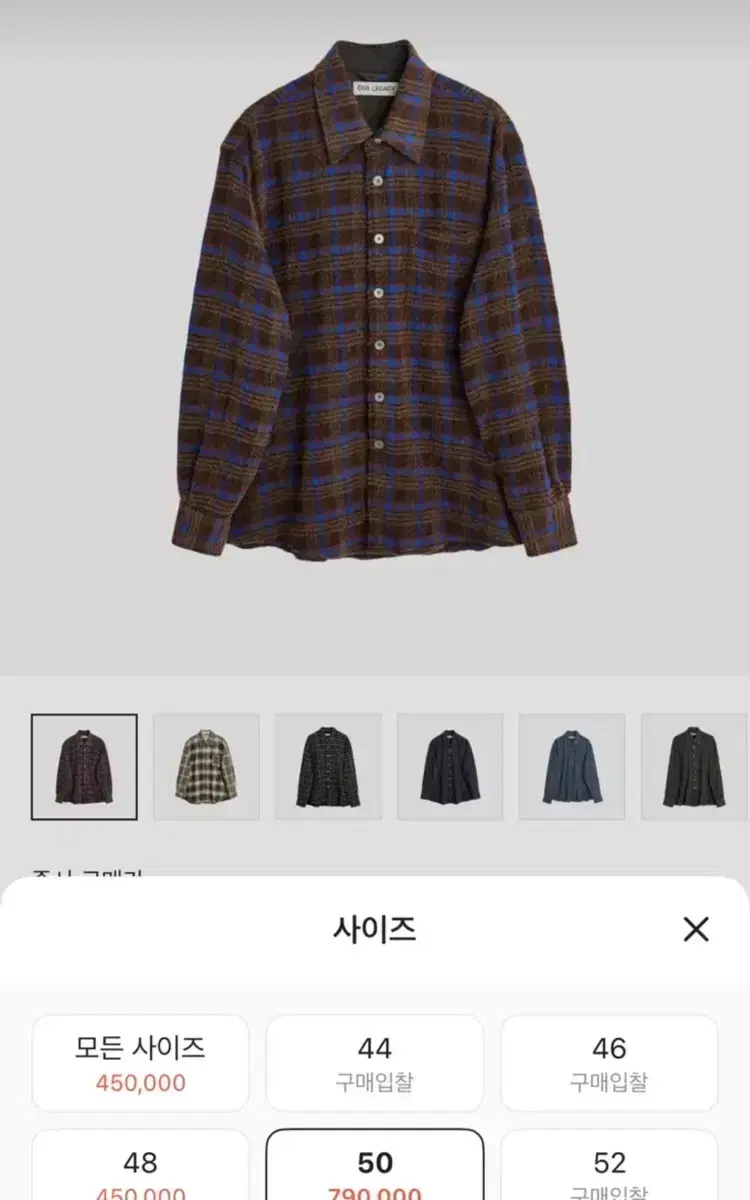Open the black checked shirt thumbnail
Image resolution: width=750 pixels, height=1200 pixels.
pyautogui.click(x=328, y=767)
